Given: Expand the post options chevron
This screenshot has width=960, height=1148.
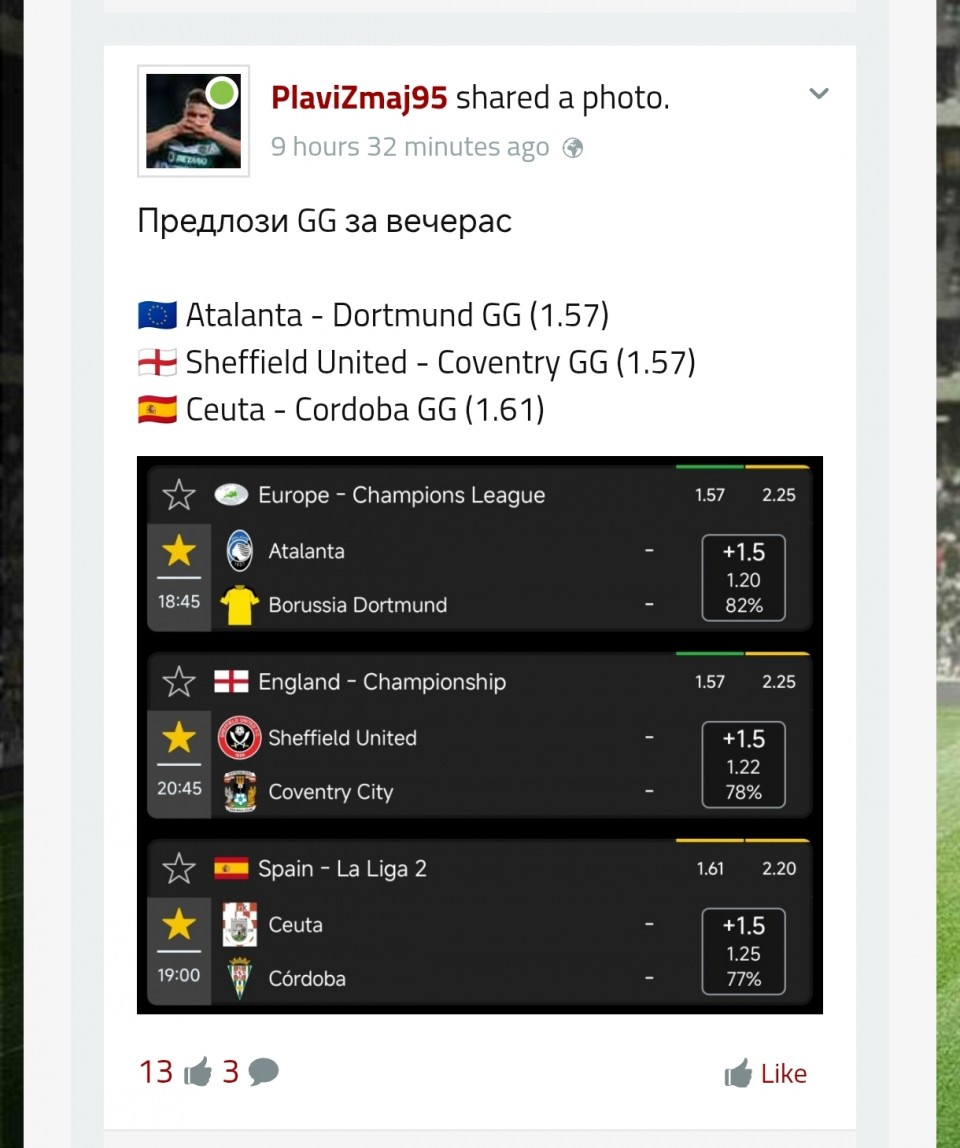Looking at the screenshot, I should click(x=818, y=94).
